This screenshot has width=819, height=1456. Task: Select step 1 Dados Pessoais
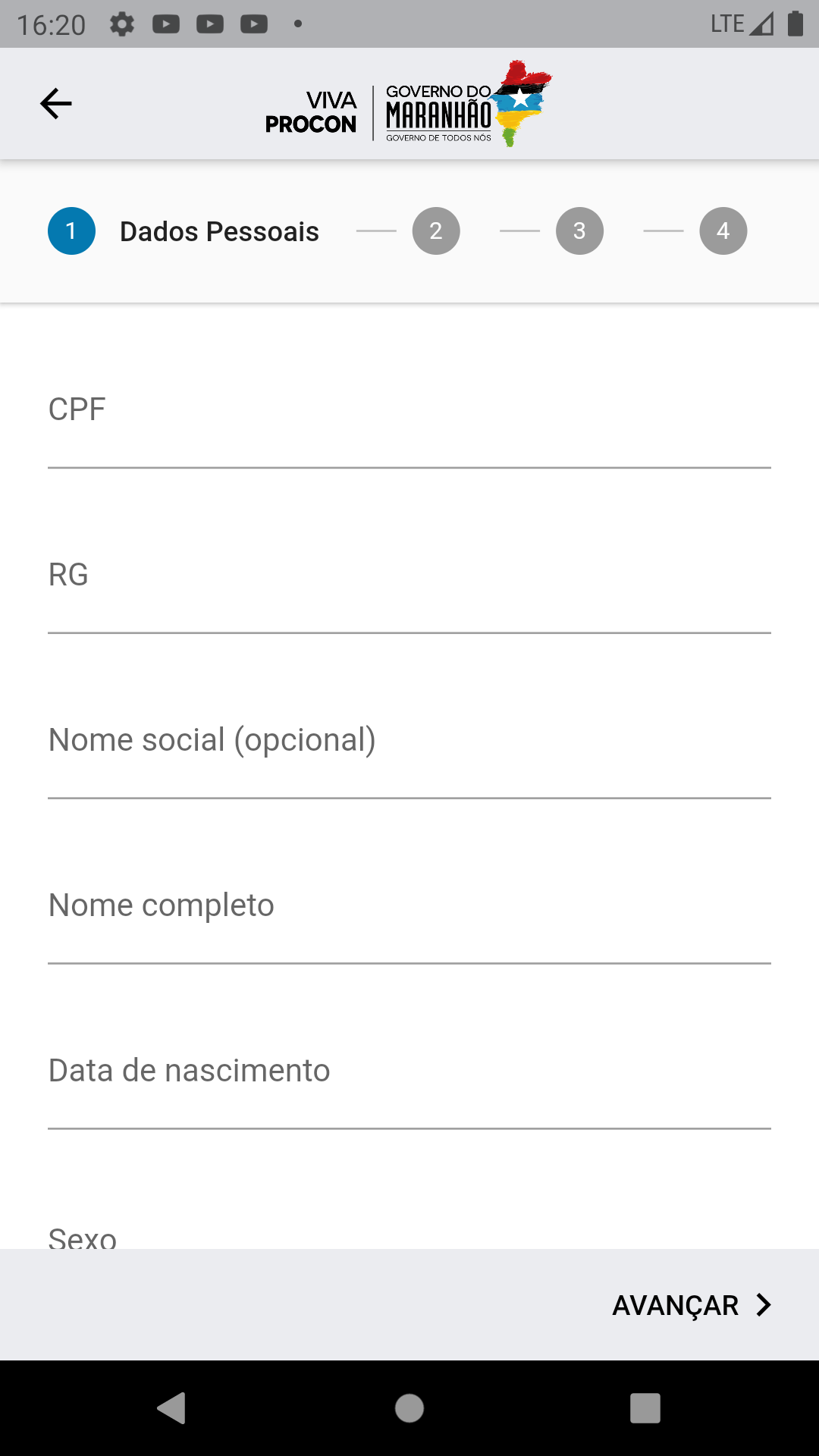coord(71,231)
